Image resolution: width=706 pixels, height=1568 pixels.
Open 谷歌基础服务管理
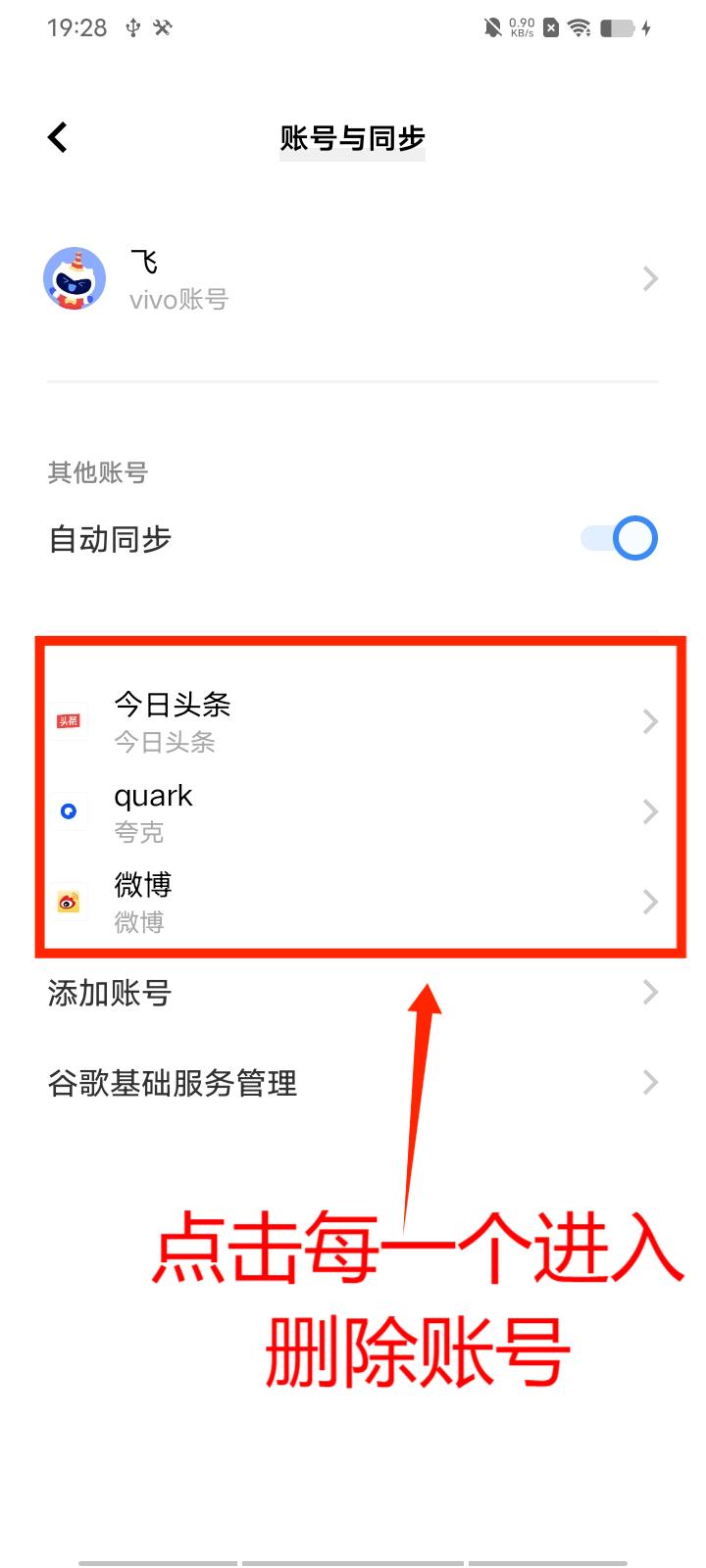coord(351,1083)
